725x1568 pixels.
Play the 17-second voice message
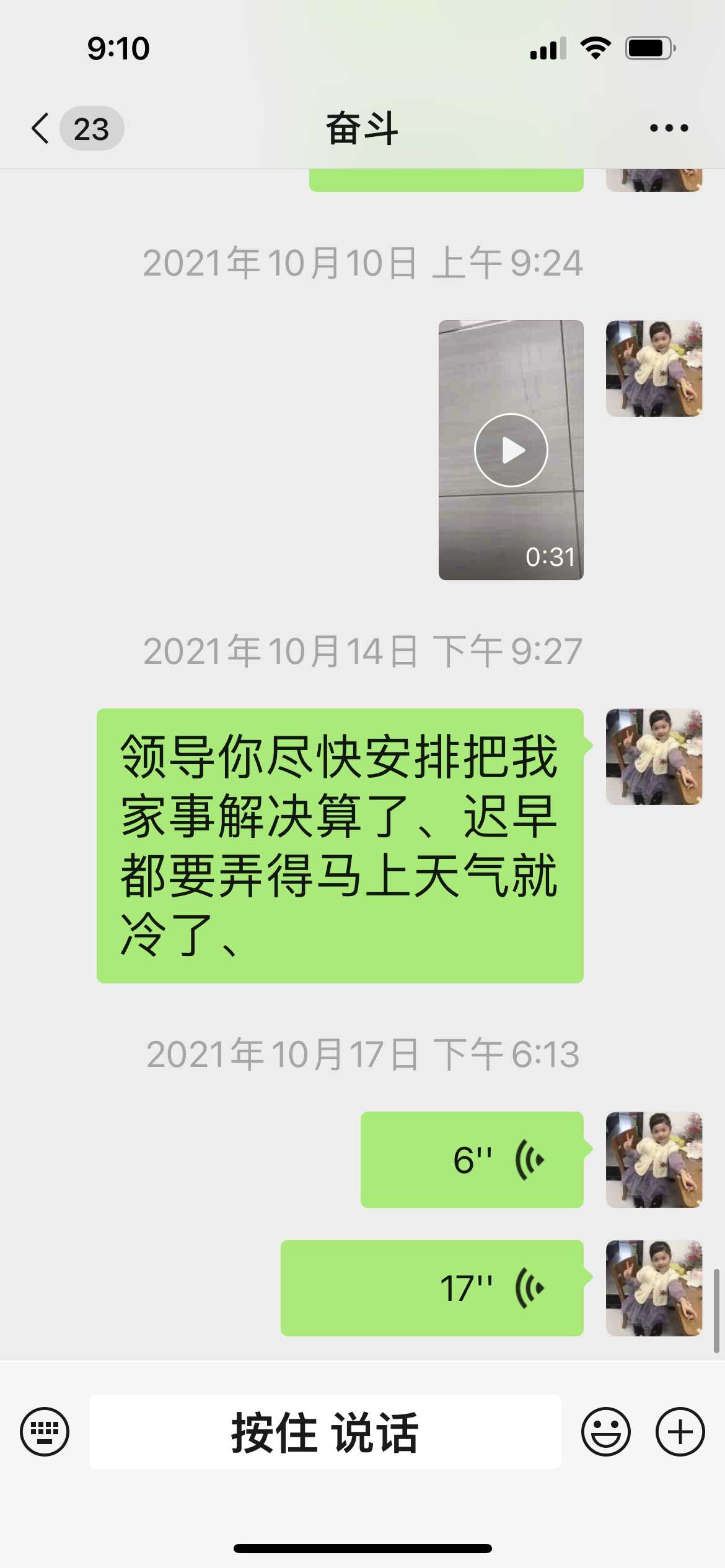pyautogui.click(x=432, y=1287)
